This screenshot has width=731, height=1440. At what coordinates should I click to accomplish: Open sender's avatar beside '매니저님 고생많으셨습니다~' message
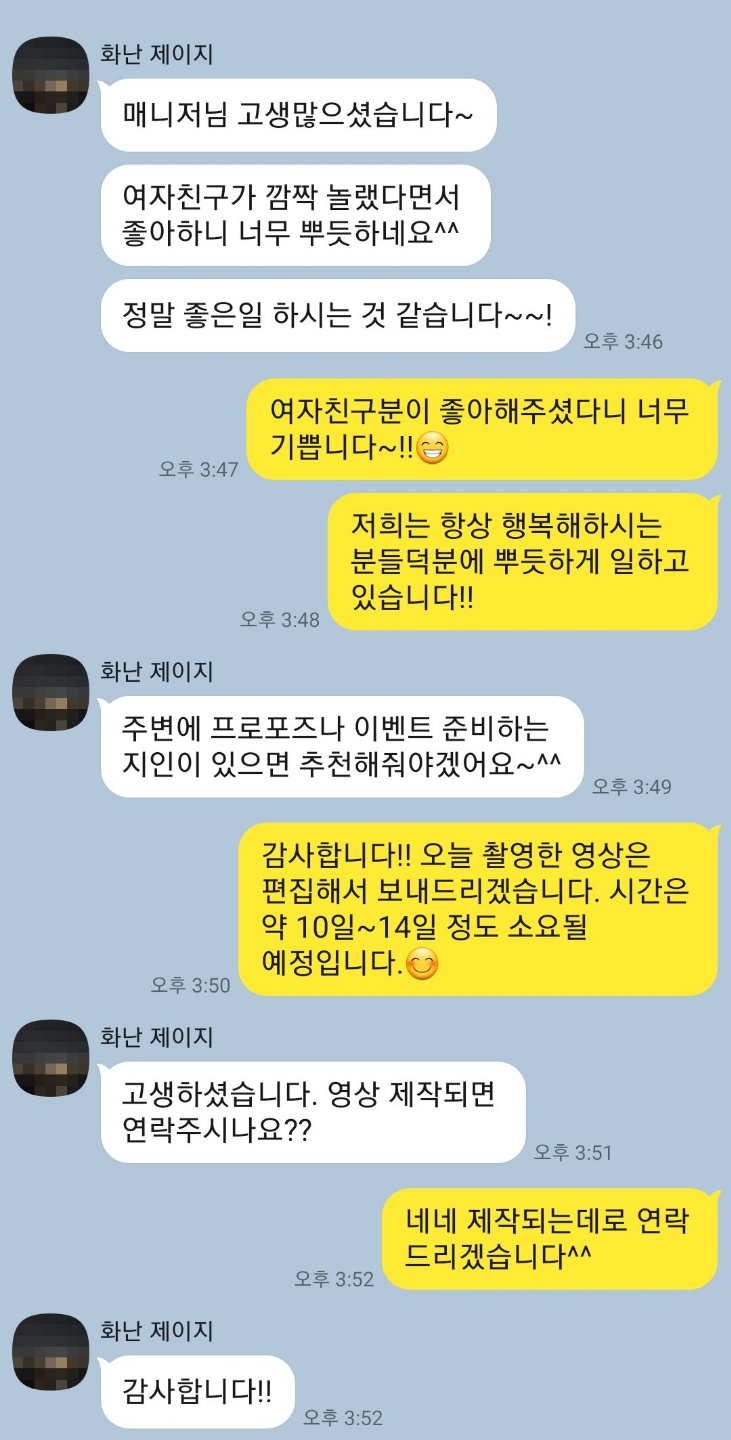tap(51, 75)
